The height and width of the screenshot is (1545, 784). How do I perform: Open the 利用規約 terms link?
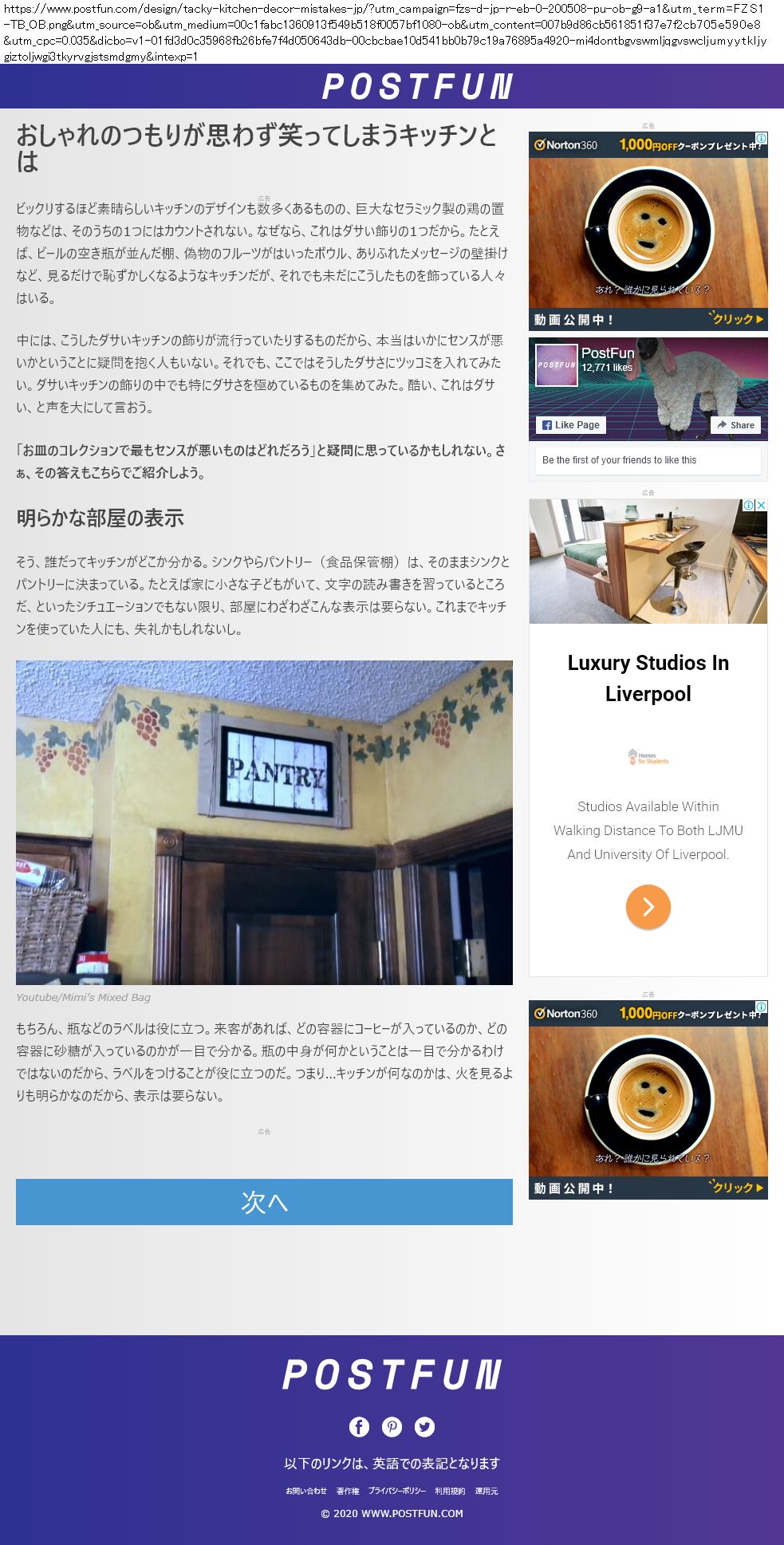[450, 1491]
